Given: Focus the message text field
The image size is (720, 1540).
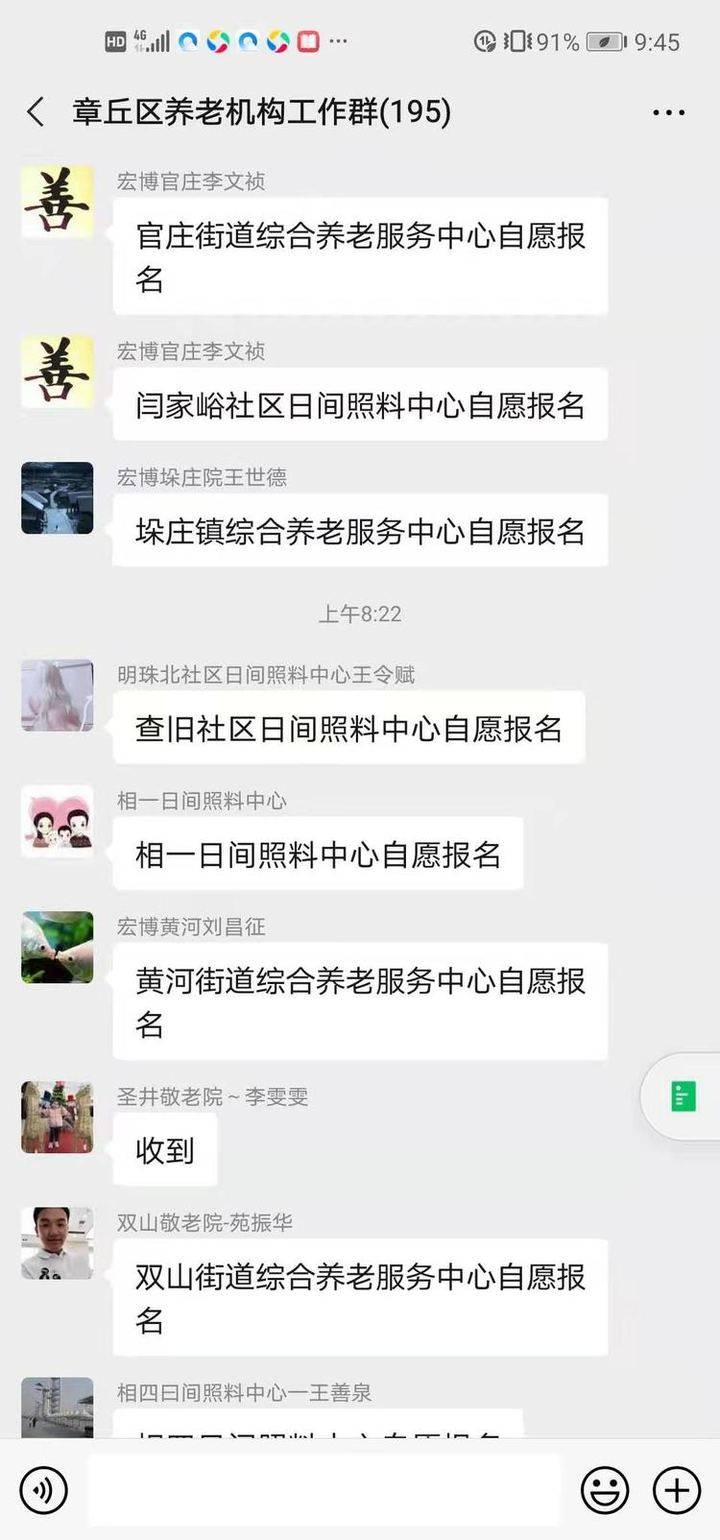Looking at the screenshot, I should tap(324, 1490).
